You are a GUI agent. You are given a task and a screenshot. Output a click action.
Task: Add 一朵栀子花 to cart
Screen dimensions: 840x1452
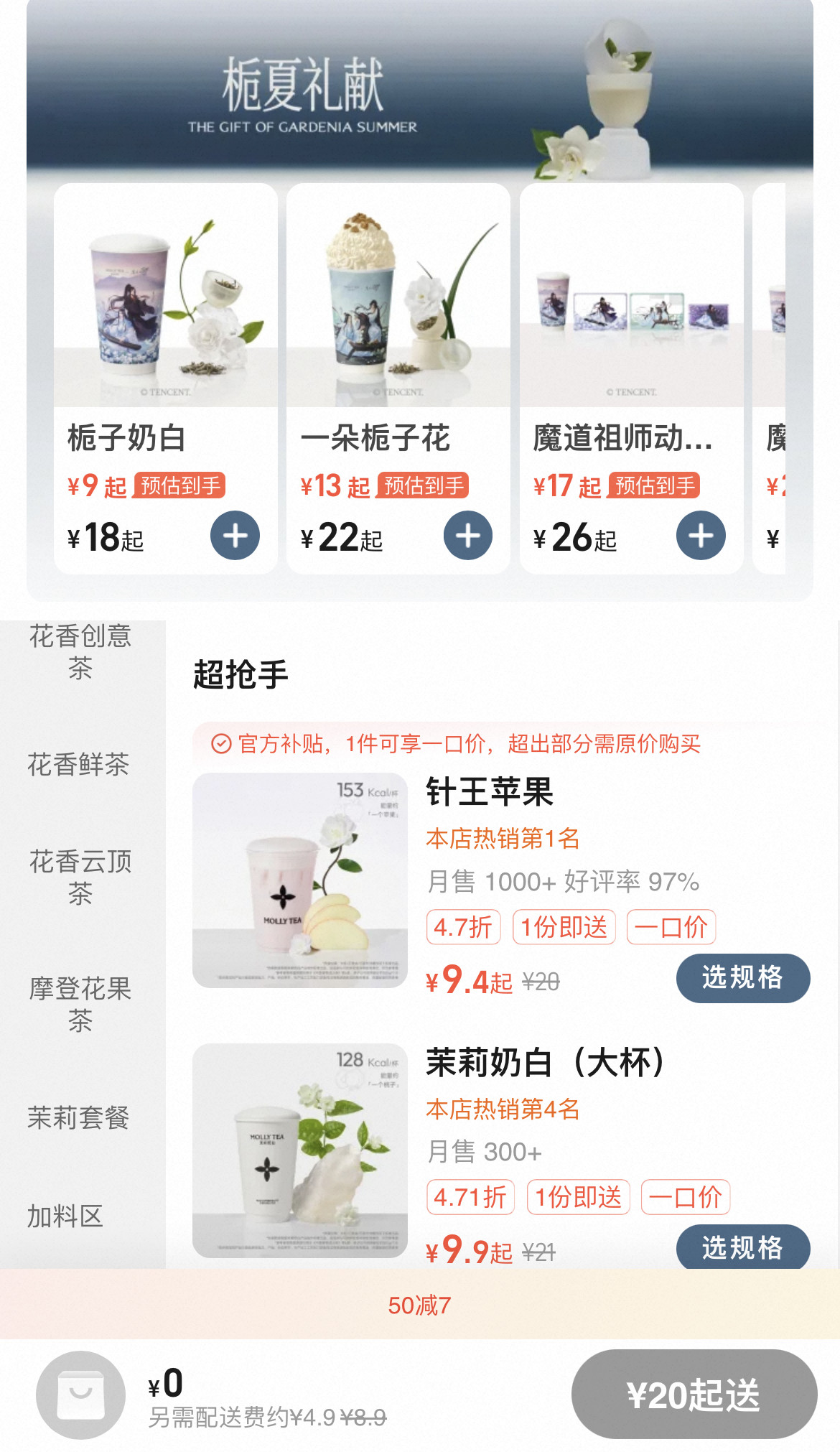tap(467, 536)
